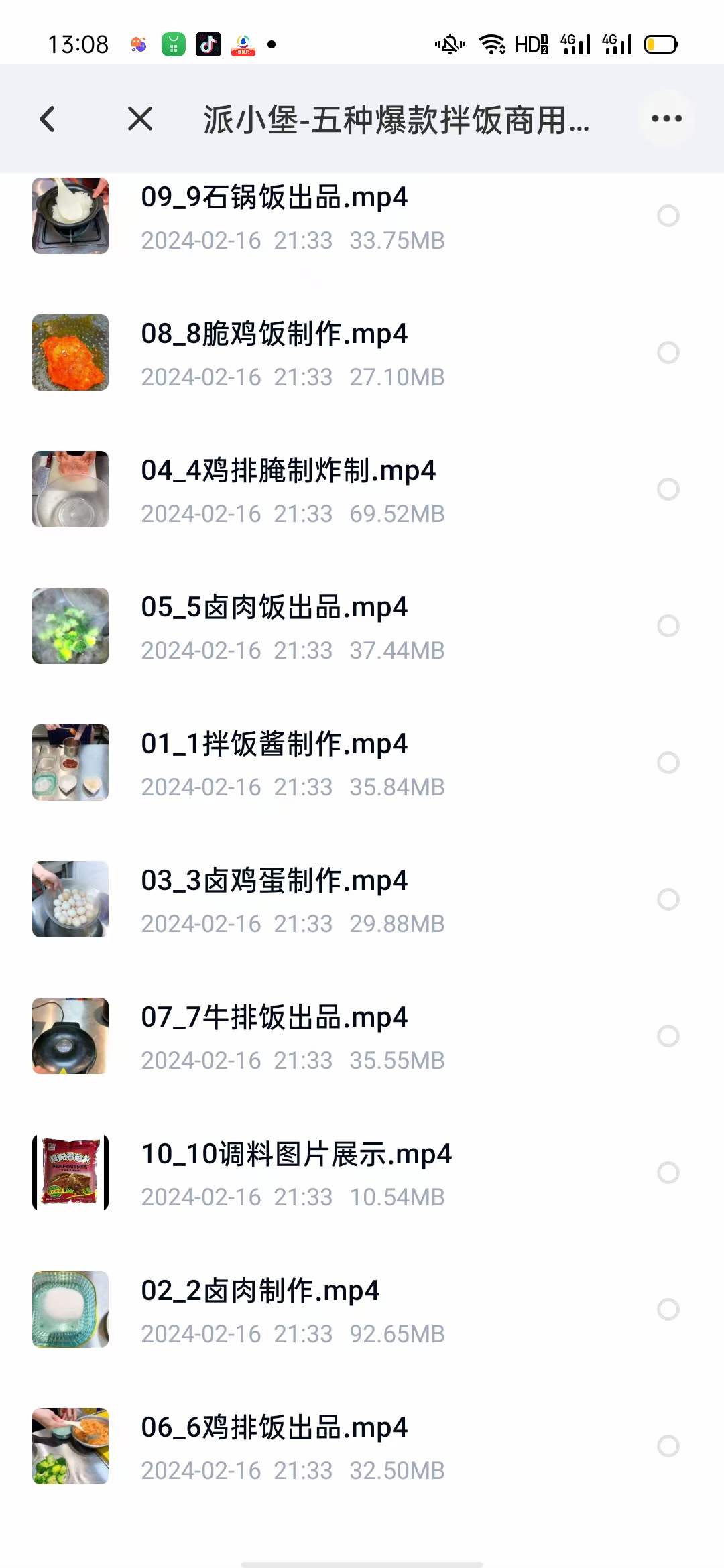The width and height of the screenshot is (724, 1568).
Task: Open the three-dot more options menu
Action: (x=666, y=119)
